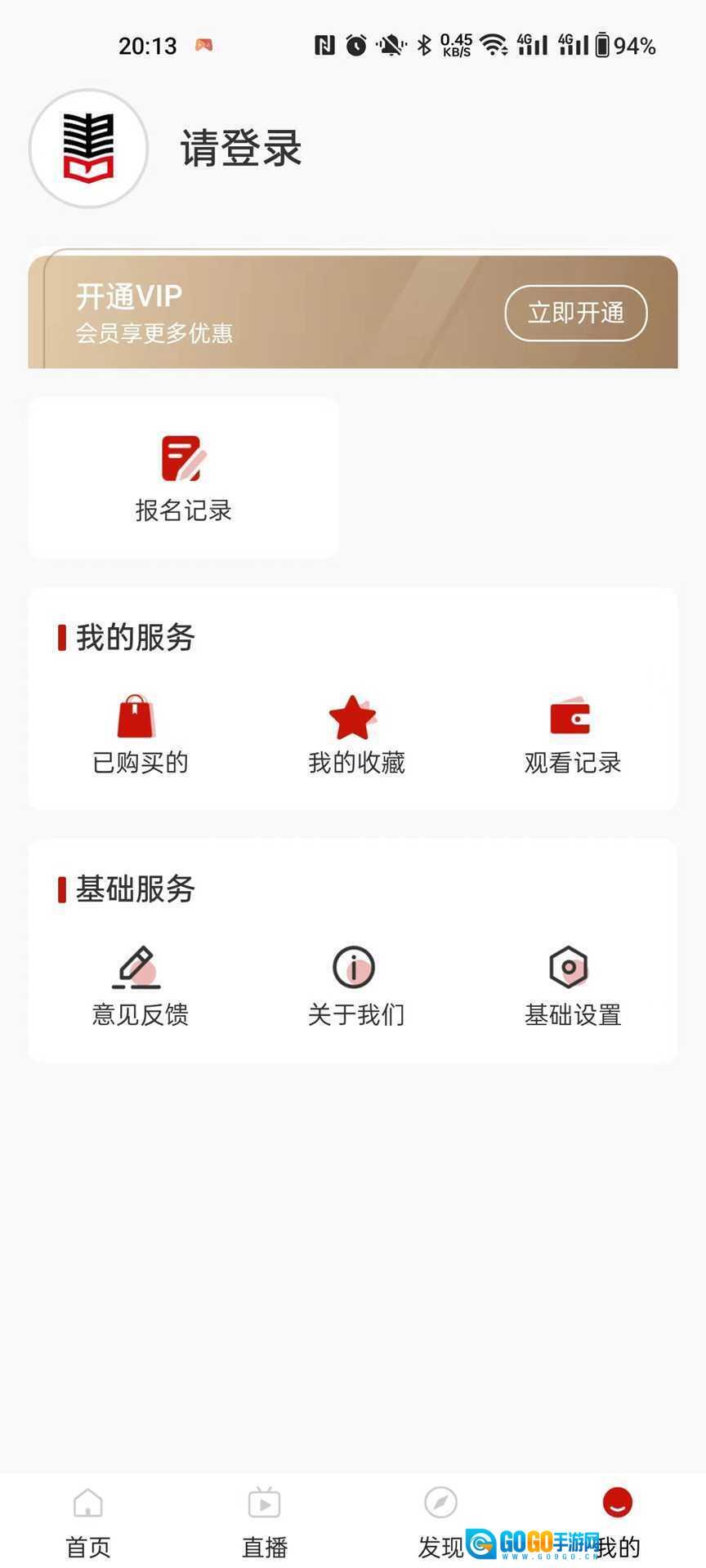Switch to the 发现 discover tab

click(x=440, y=1521)
